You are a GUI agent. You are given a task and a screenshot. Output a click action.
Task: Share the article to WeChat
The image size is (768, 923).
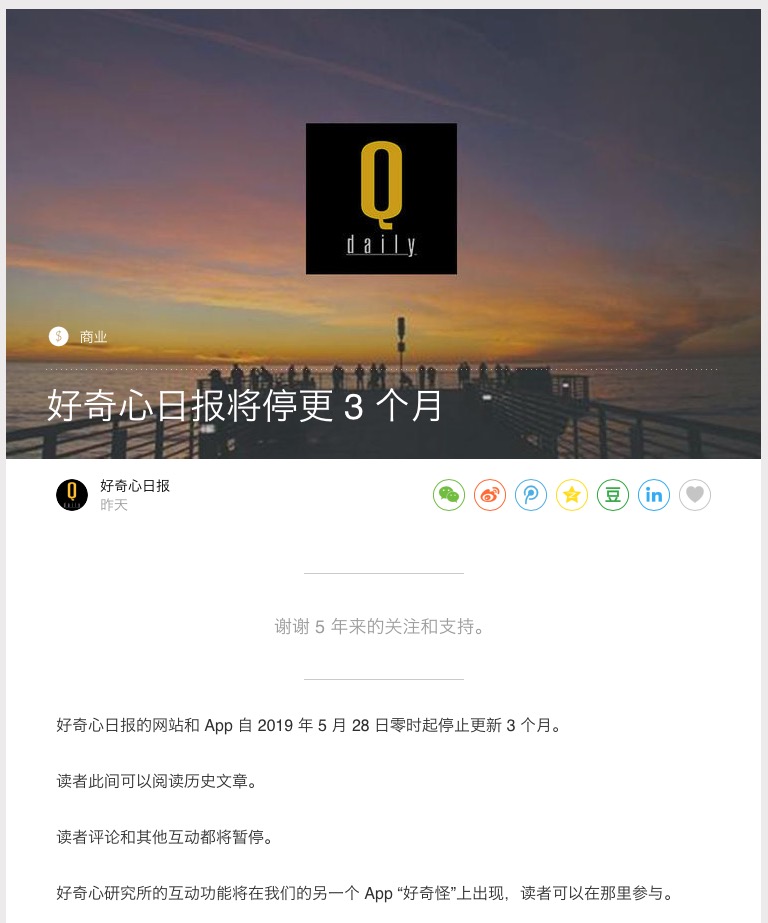(449, 495)
